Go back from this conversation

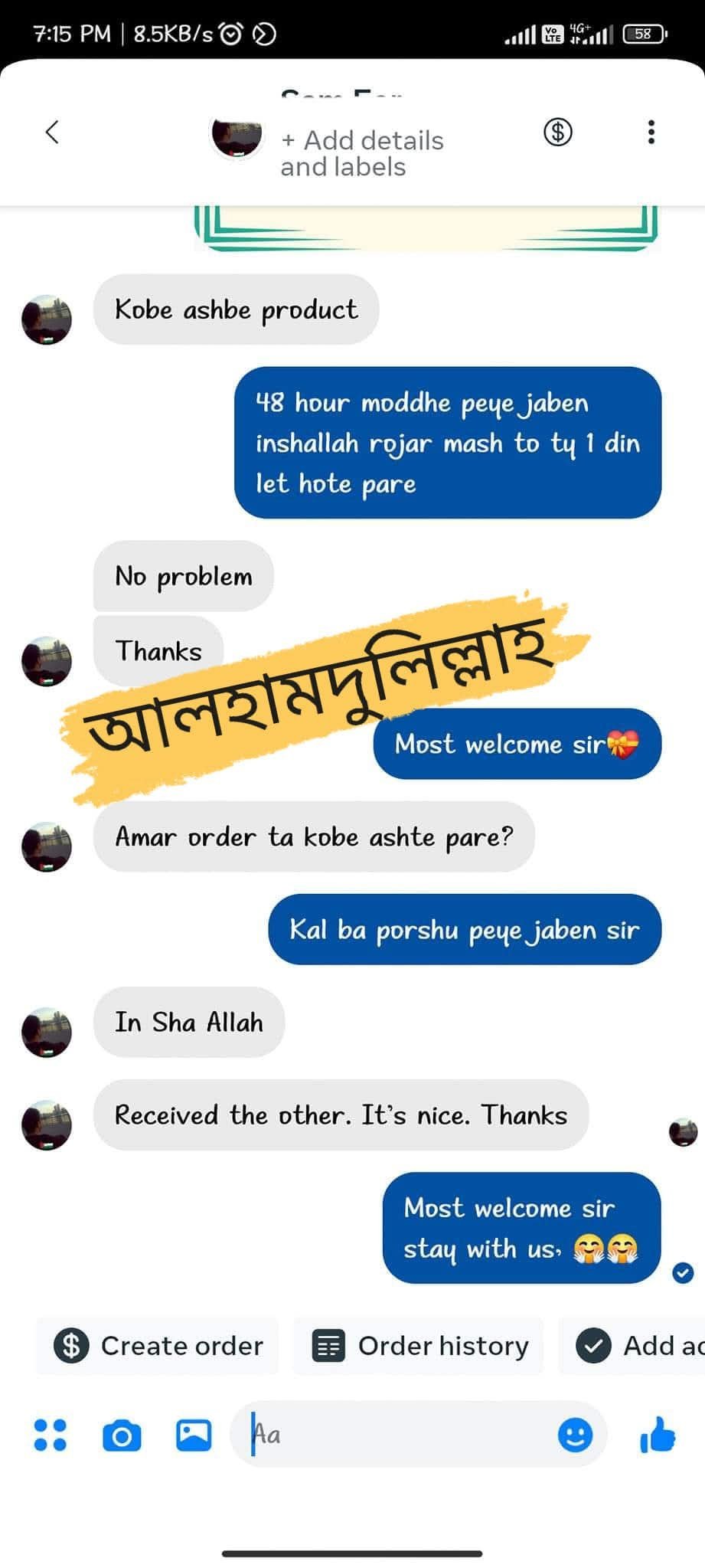[x=52, y=133]
